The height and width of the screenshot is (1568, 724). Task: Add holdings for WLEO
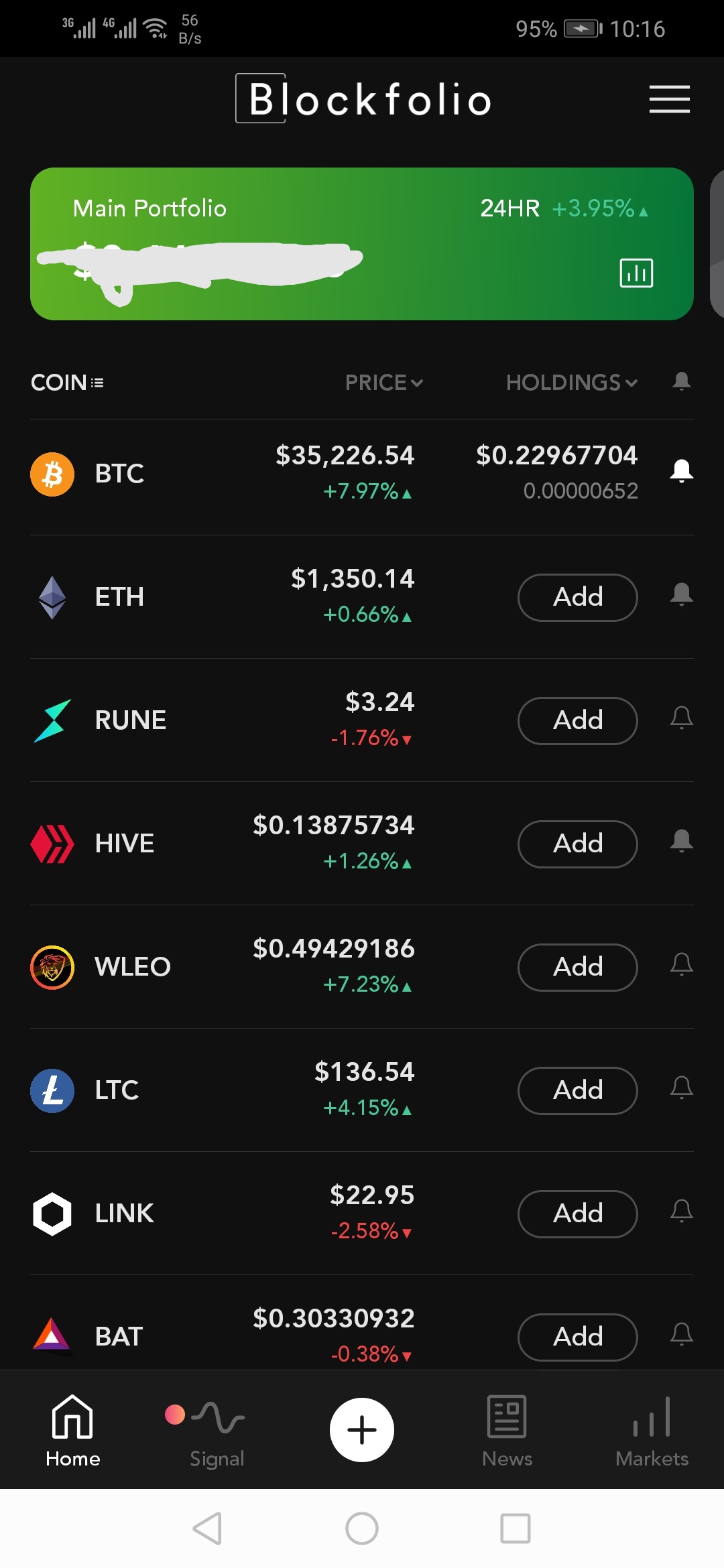(x=577, y=967)
